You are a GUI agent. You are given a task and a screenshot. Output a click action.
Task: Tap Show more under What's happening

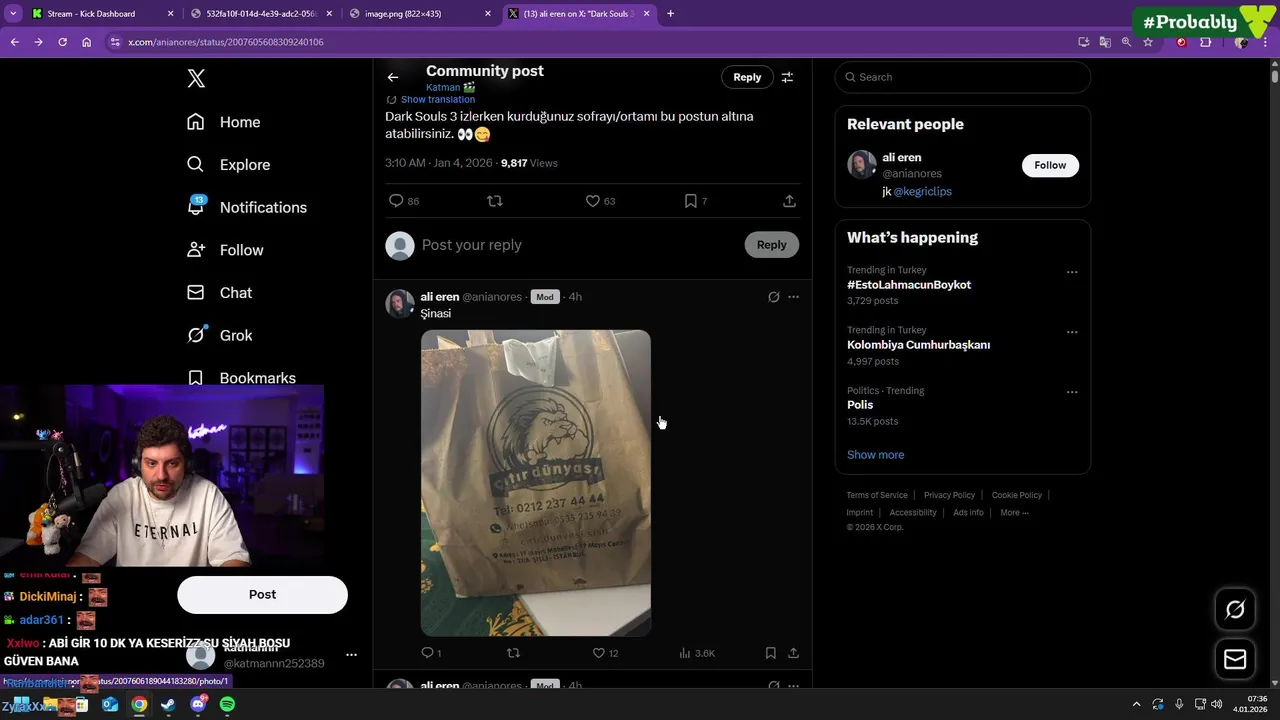(x=875, y=455)
